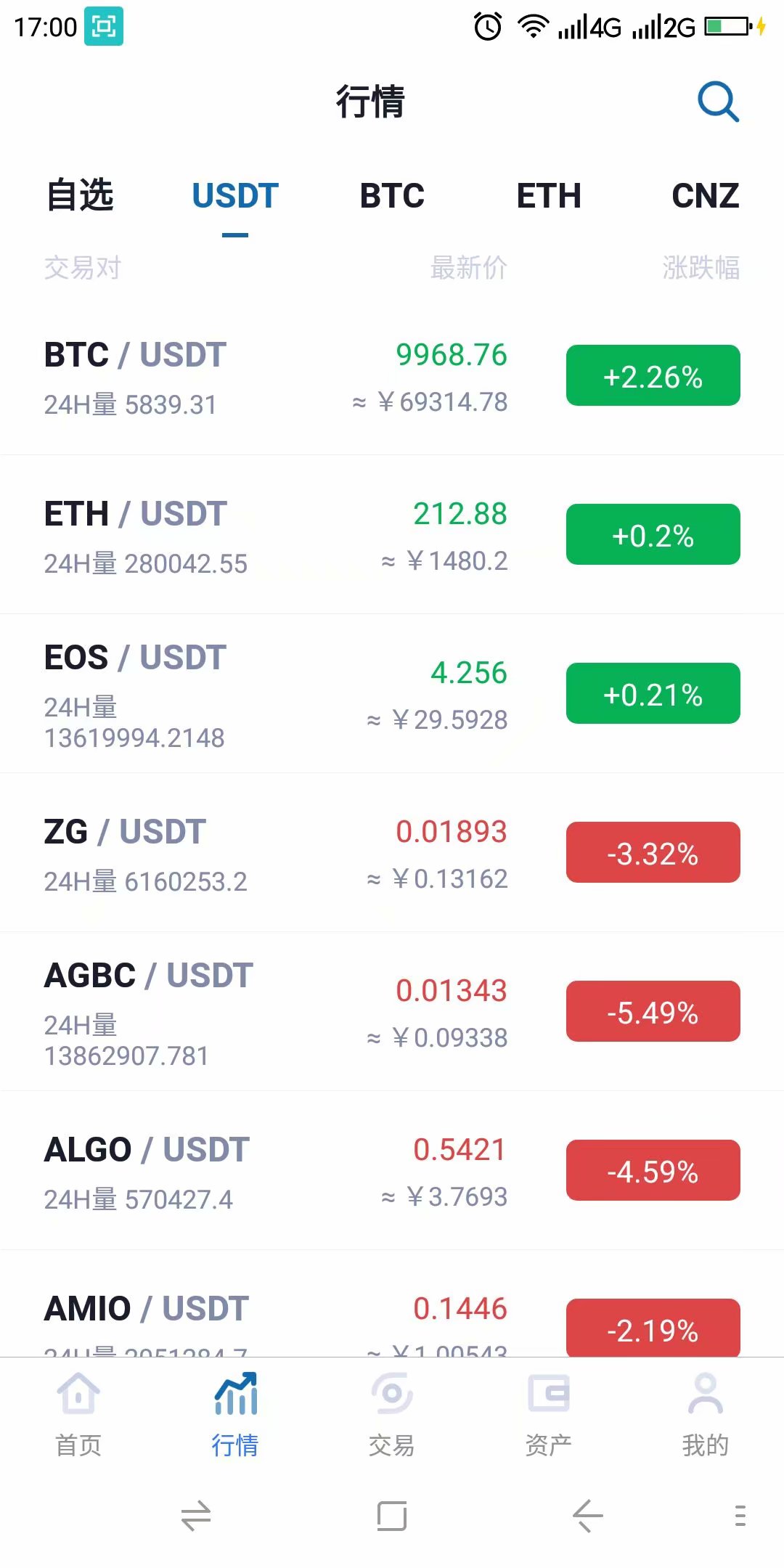The height and width of the screenshot is (1568, 784).
Task: Select the ETH market tab
Action: pos(549,195)
